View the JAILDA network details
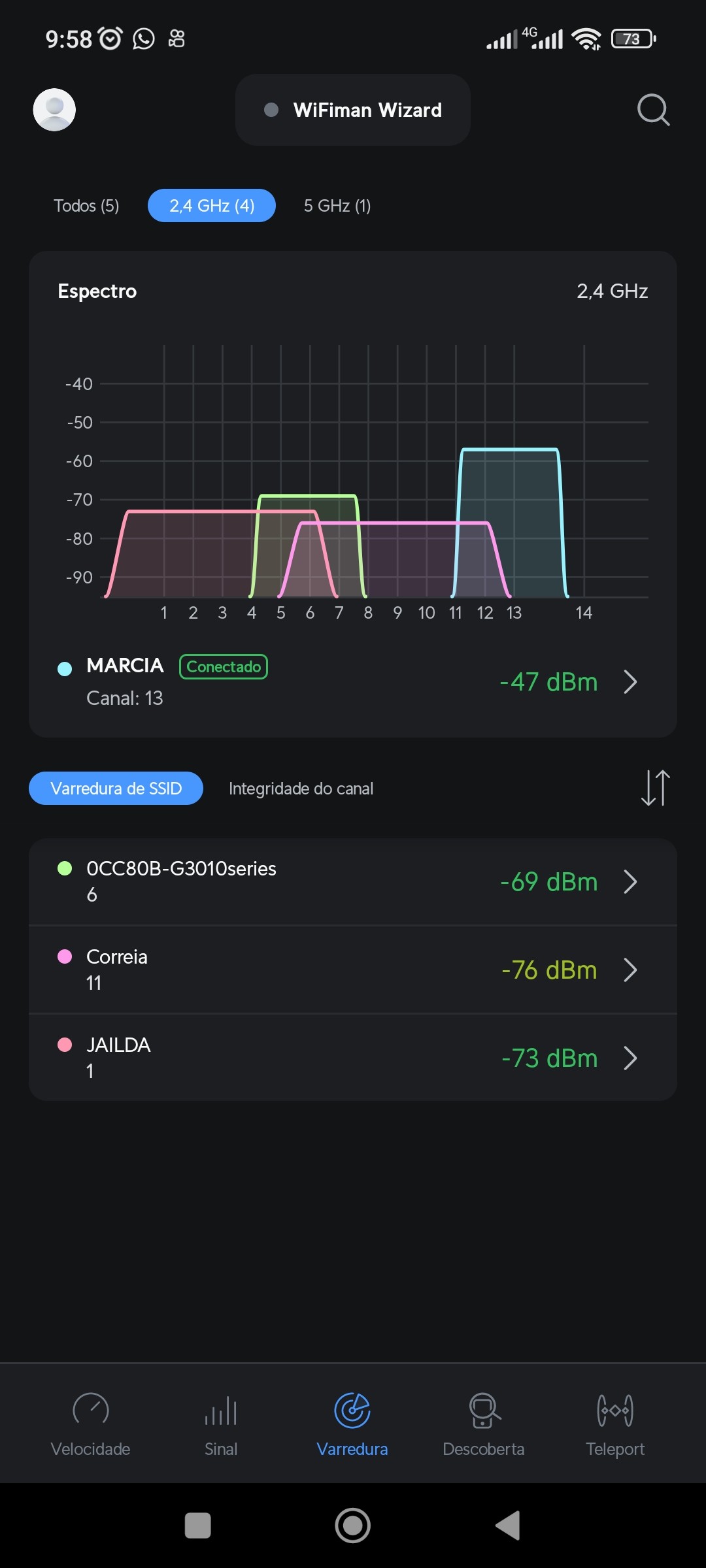706x1568 pixels. pos(353,1058)
